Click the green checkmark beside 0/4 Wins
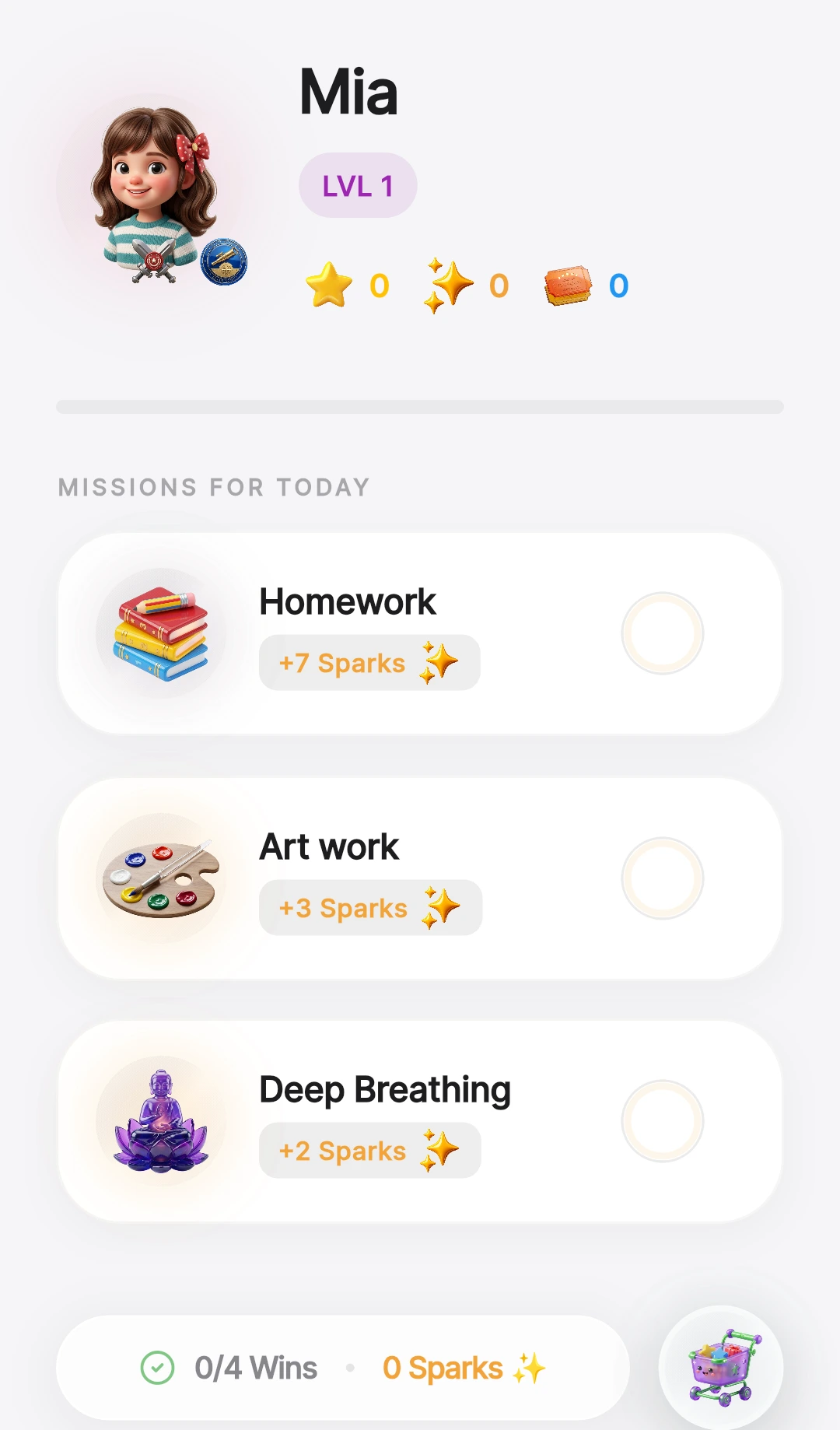This screenshot has width=840, height=1430. point(159,1367)
